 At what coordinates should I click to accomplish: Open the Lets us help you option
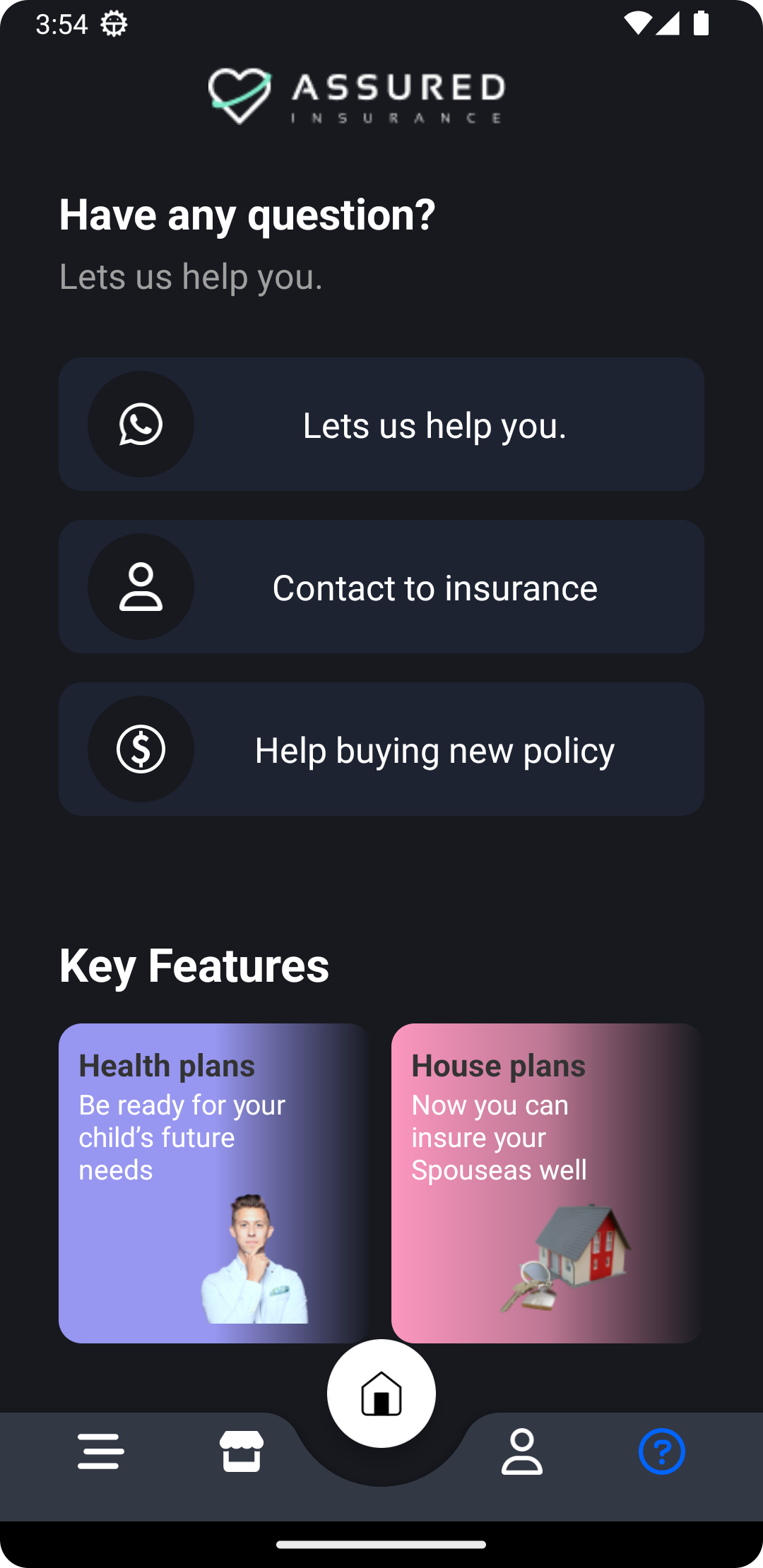tap(434, 424)
